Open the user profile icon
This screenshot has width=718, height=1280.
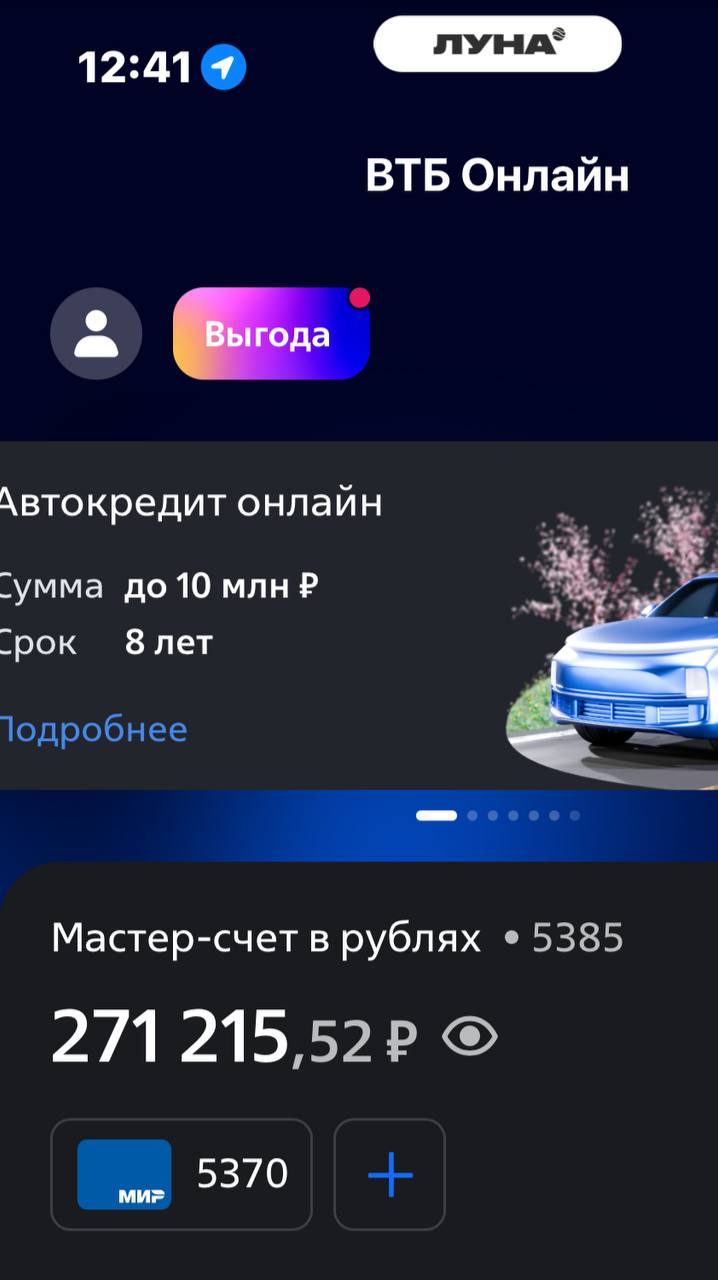(96, 333)
